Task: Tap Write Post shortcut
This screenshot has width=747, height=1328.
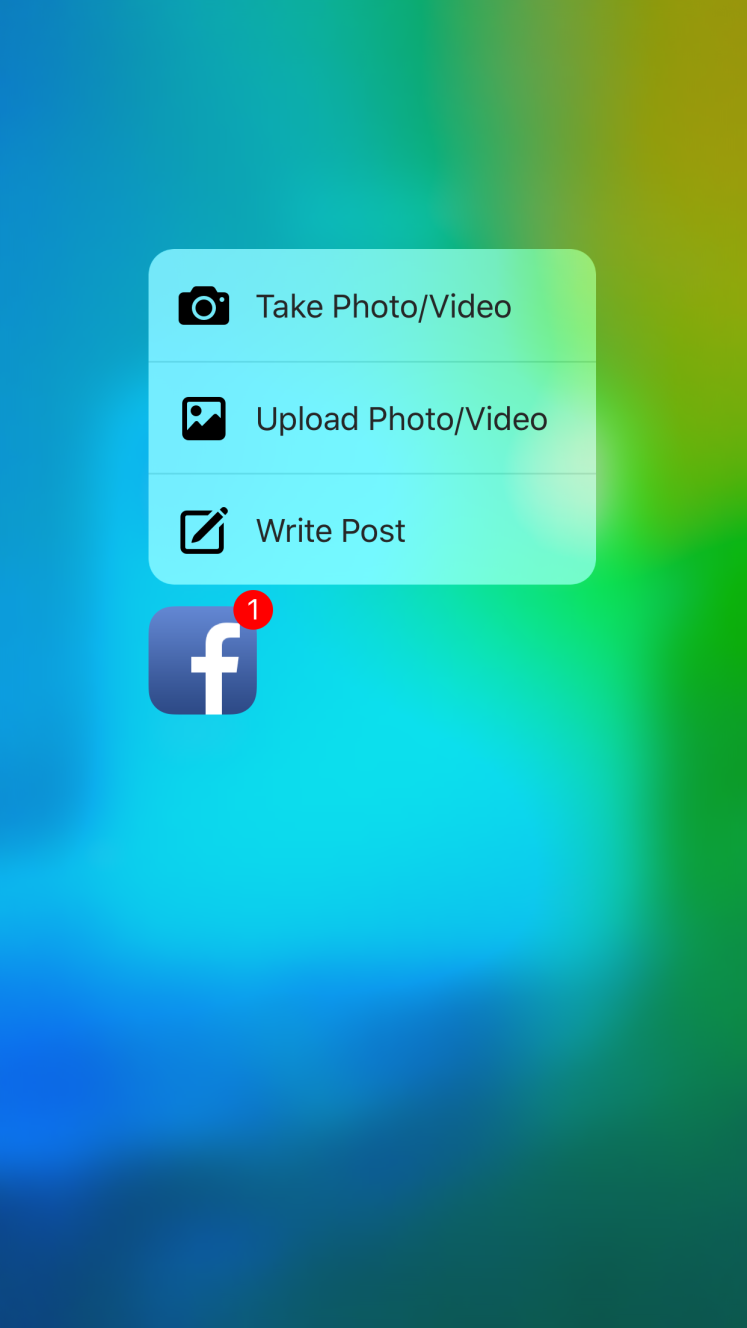Action: (x=372, y=530)
